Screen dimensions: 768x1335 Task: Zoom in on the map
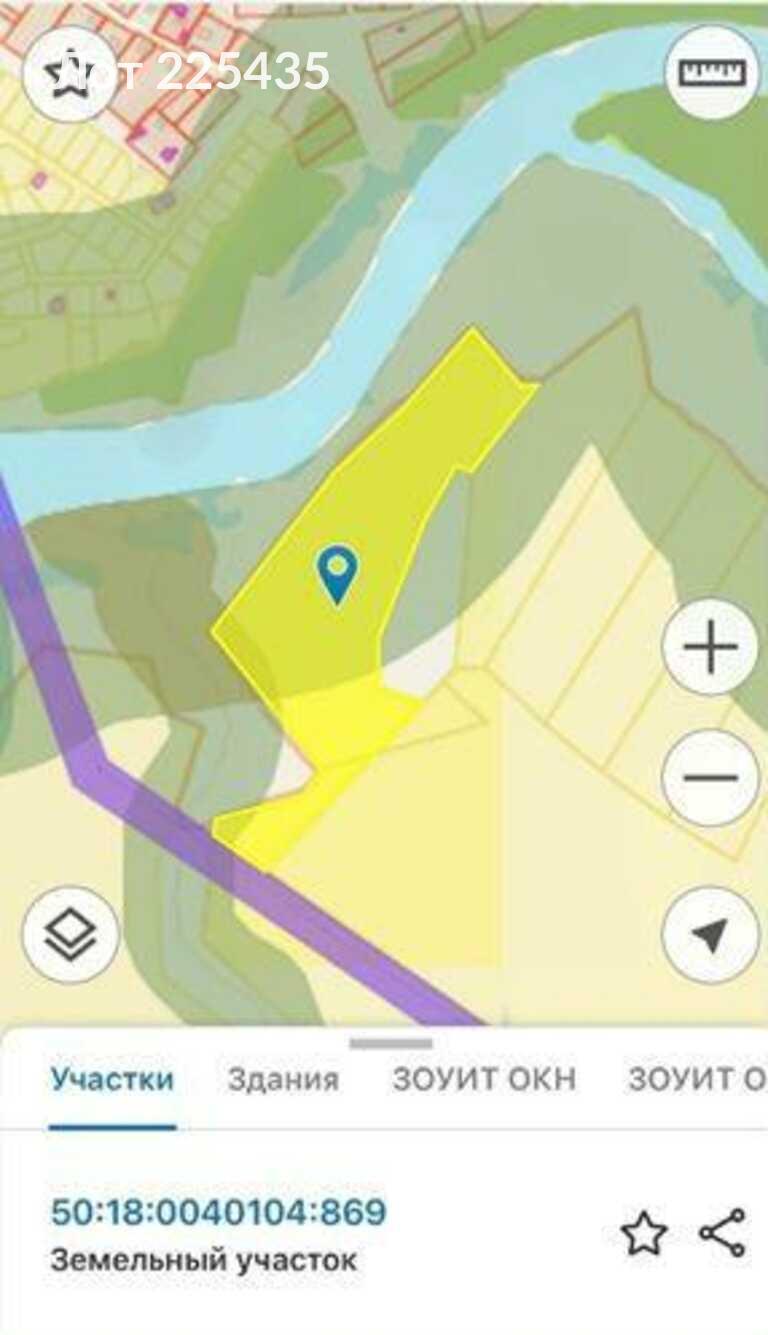pos(711,647)
